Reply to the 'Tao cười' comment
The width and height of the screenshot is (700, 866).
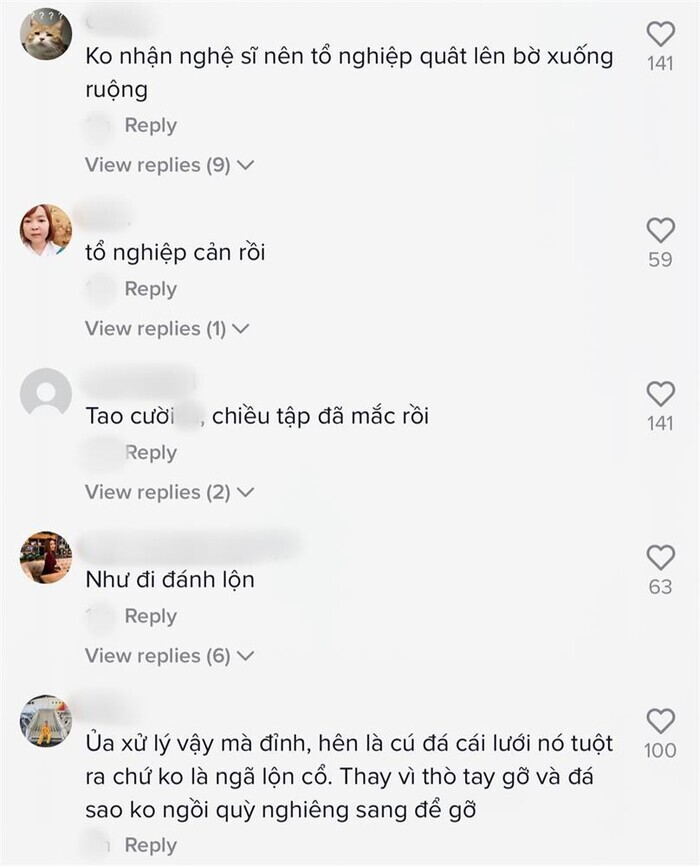pyautogui.click(x=152, y=453)
